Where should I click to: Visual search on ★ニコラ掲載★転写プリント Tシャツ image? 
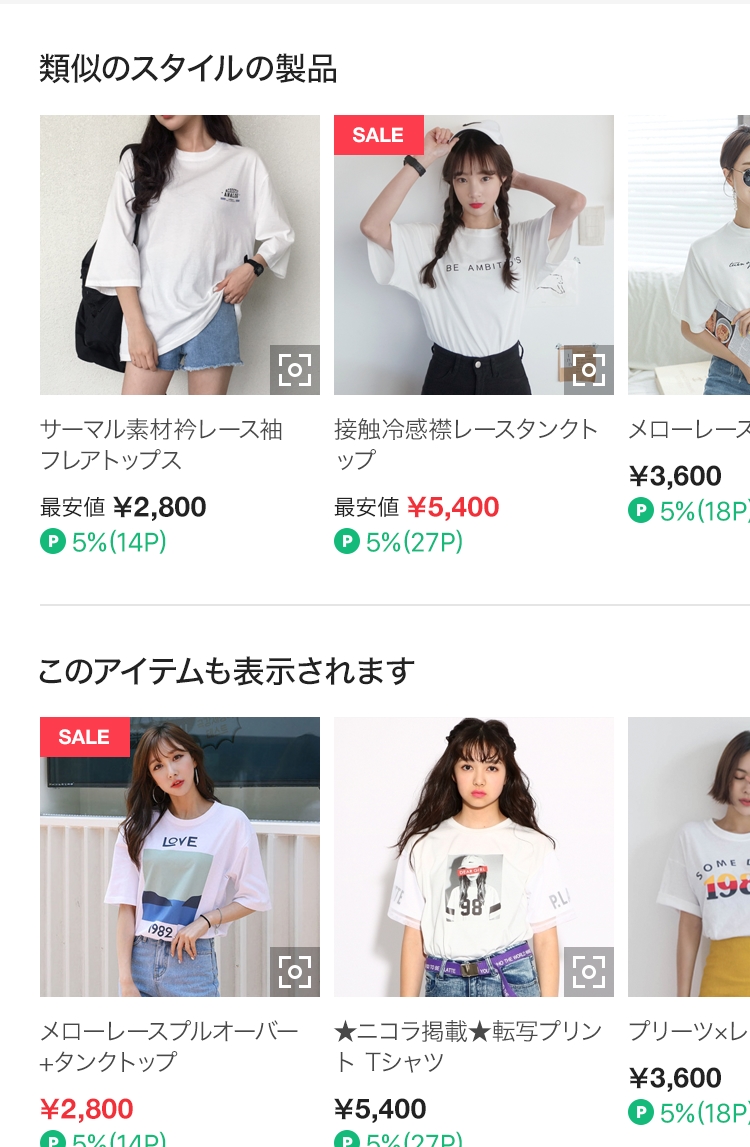point(589,972)
